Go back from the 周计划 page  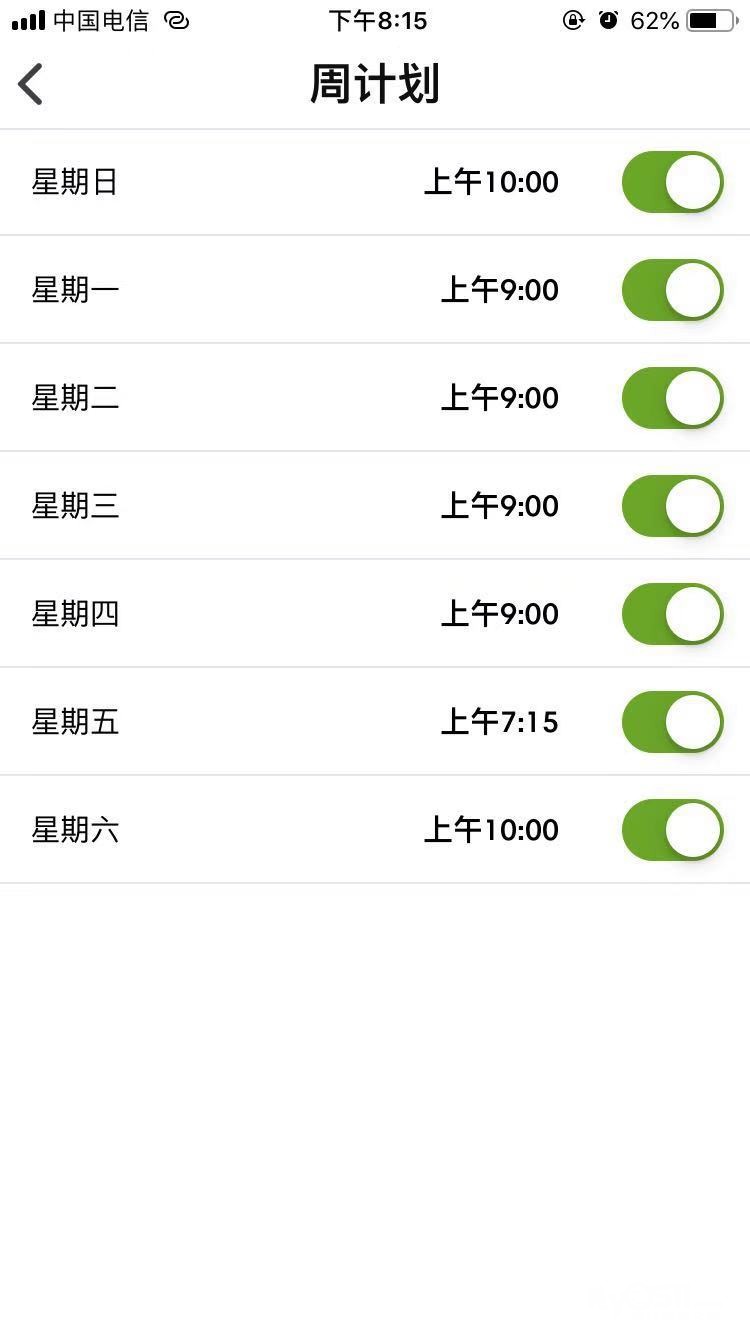(x=30, y=84)
